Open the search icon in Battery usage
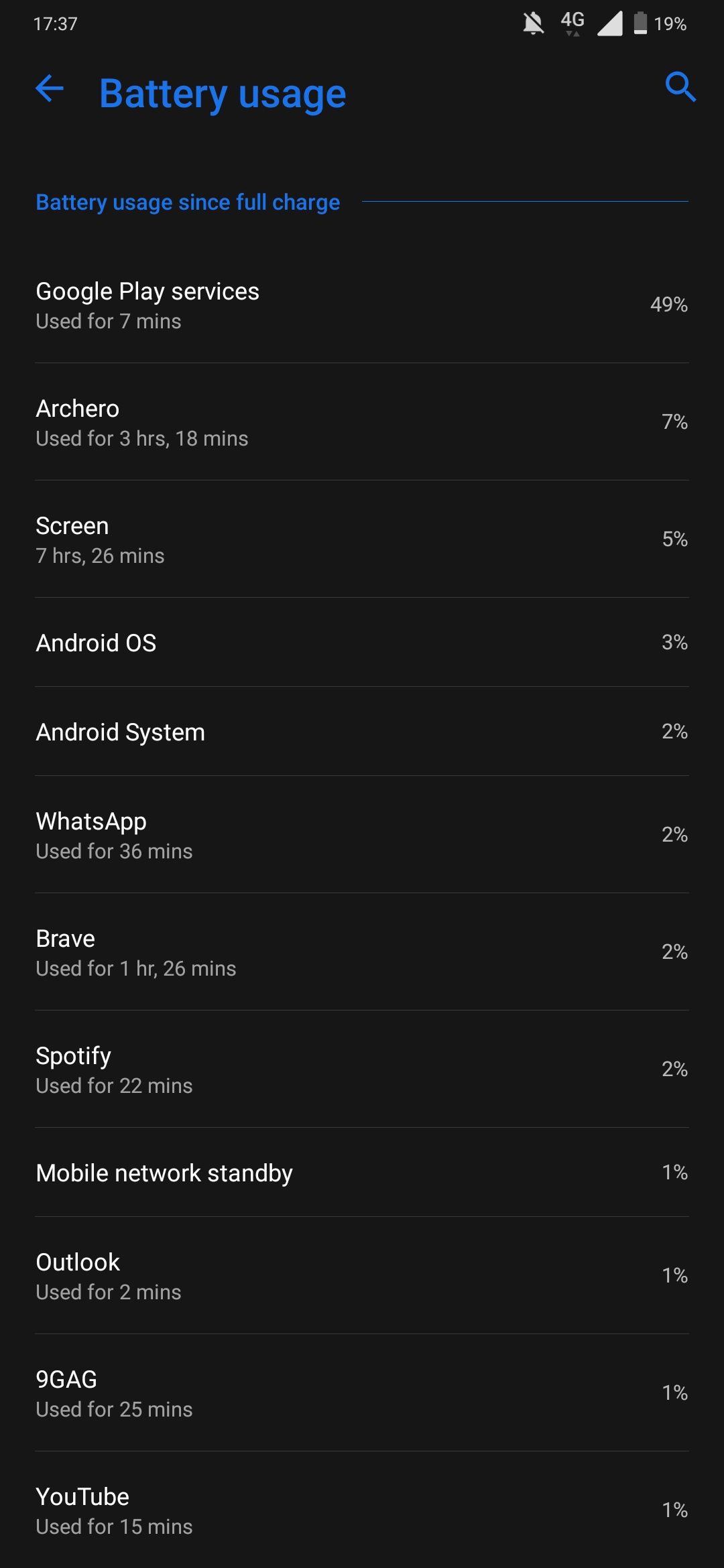Screen dimensions: 724x1568 pos(680,88)
